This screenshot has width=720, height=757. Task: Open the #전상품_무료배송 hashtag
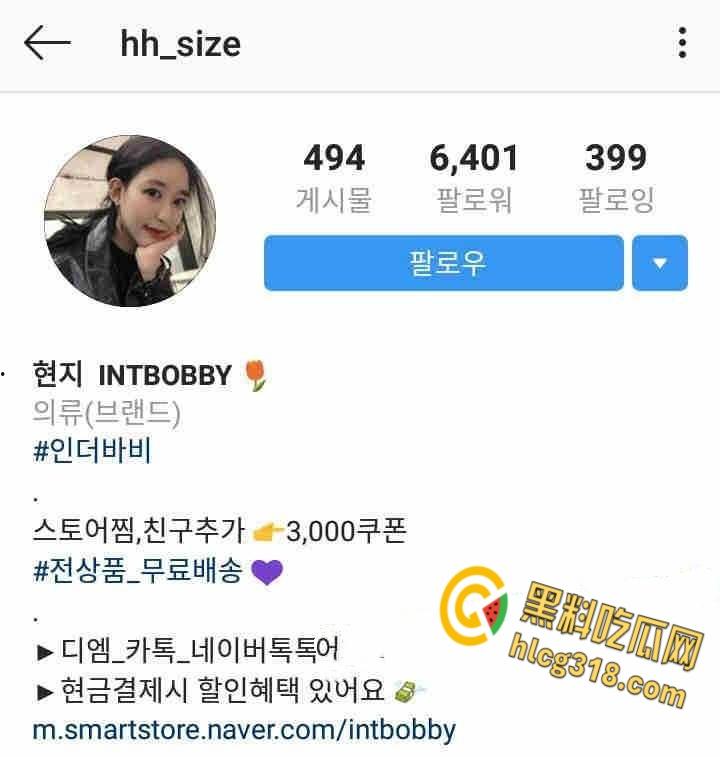click(x=138, y=571)
